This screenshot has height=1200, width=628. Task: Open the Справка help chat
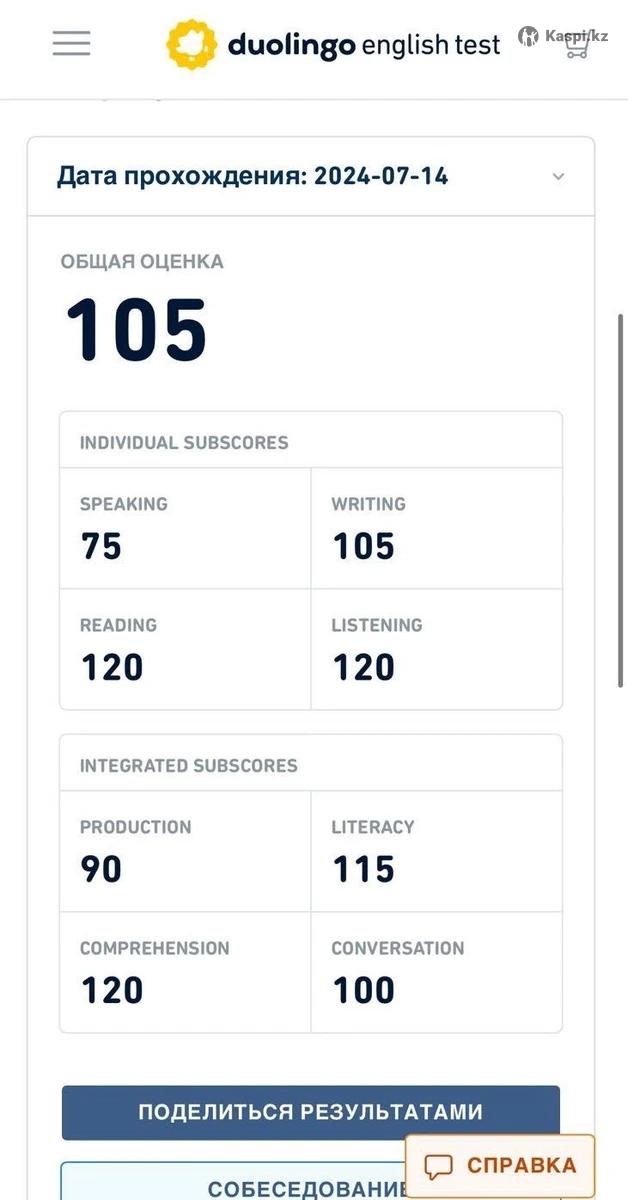500,1166
